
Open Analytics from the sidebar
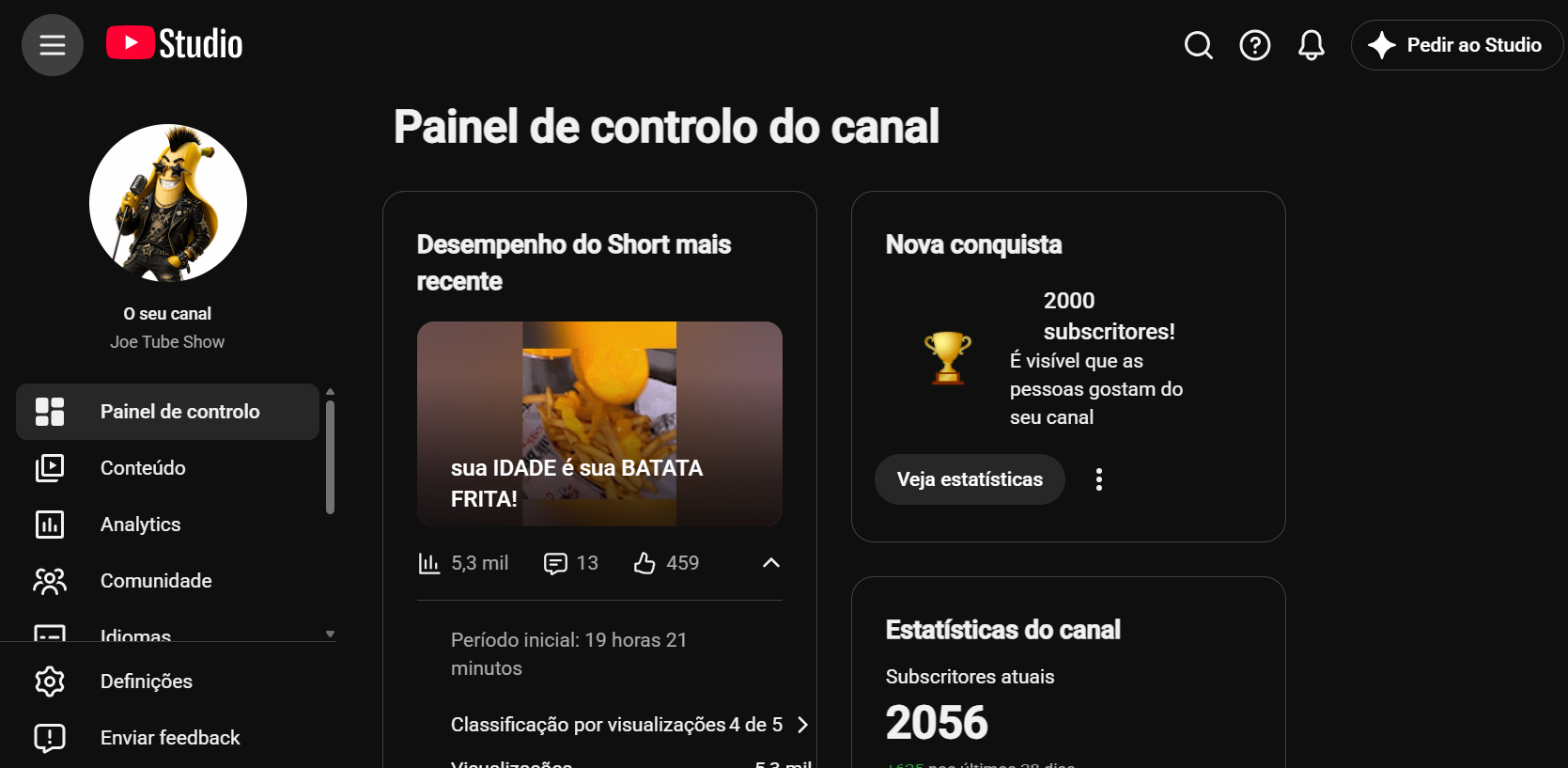[168, 525]
